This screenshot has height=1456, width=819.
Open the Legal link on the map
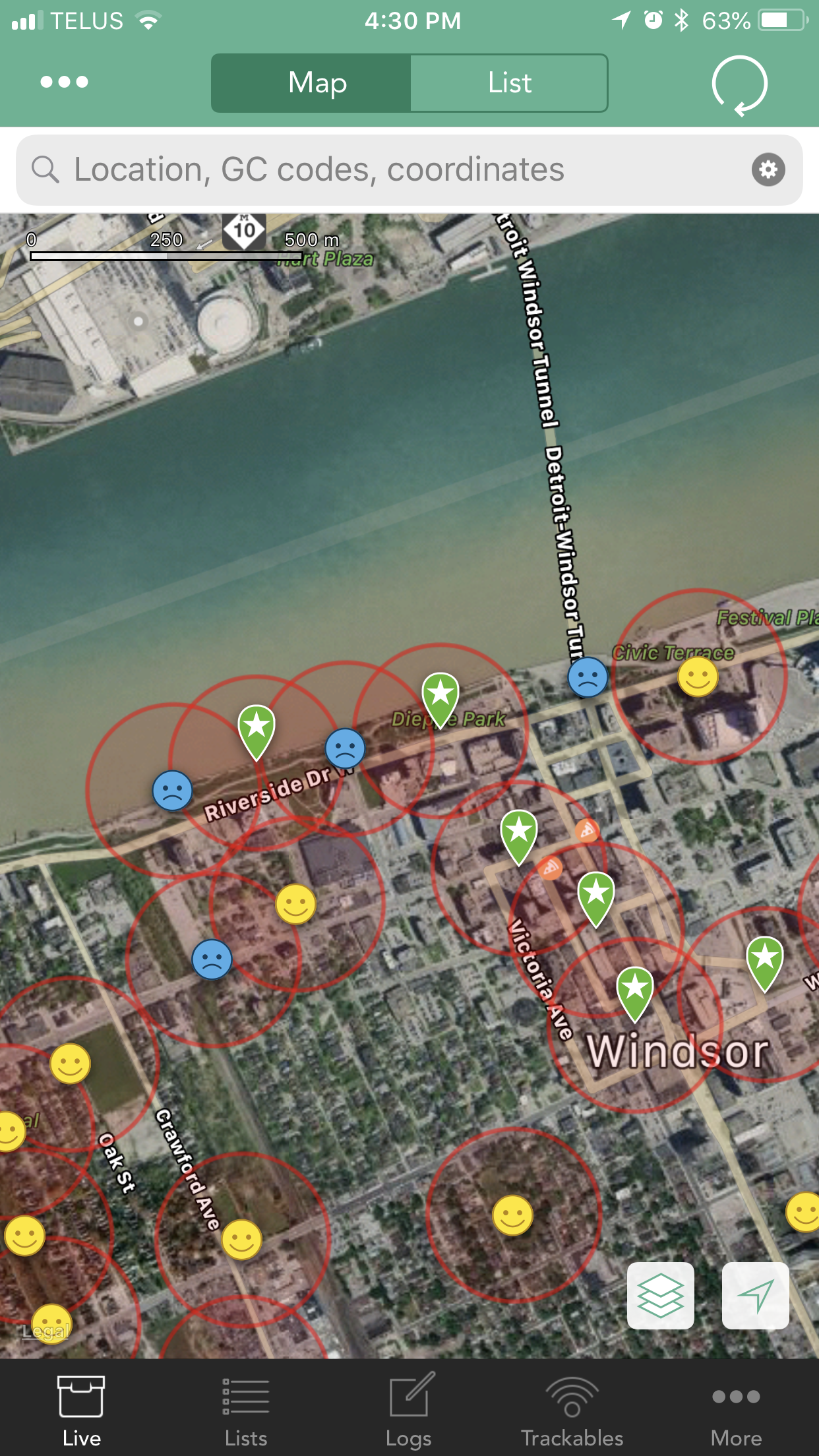click(x=45, y=1331)
